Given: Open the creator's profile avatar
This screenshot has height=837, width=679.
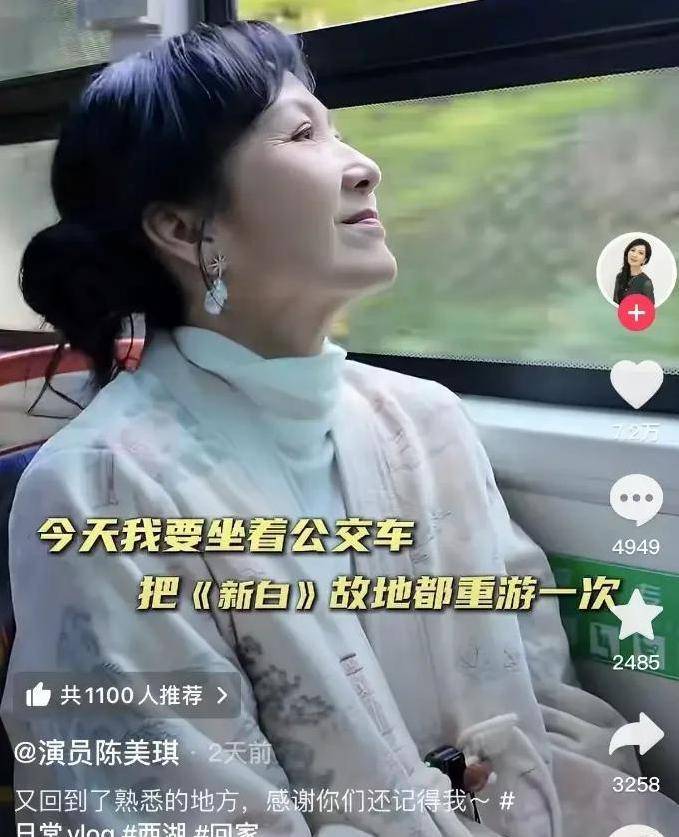Looking at the screenshot, I should tap(635, 267).
